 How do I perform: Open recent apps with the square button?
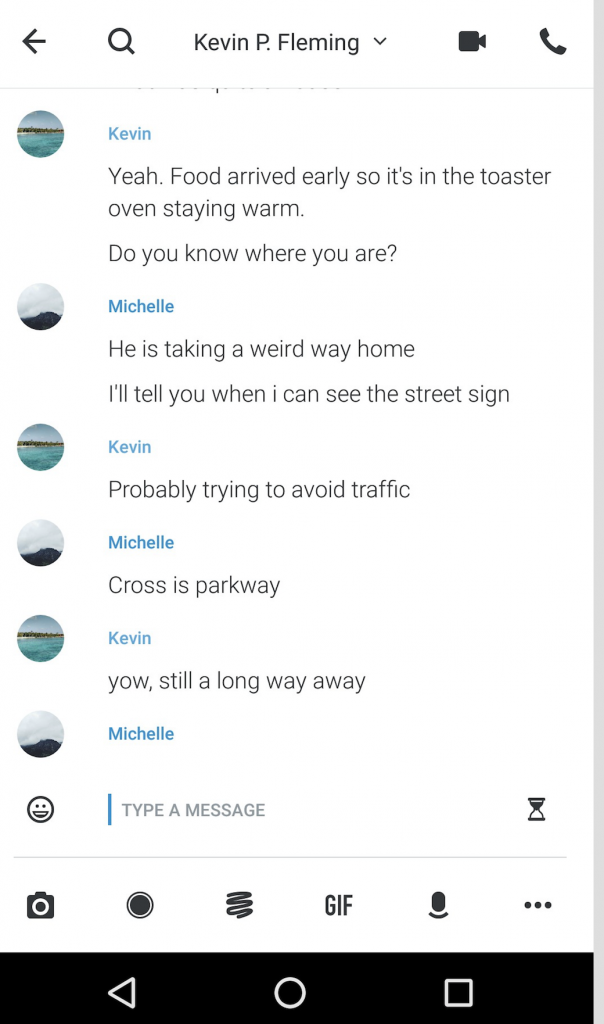pos(458,993)
